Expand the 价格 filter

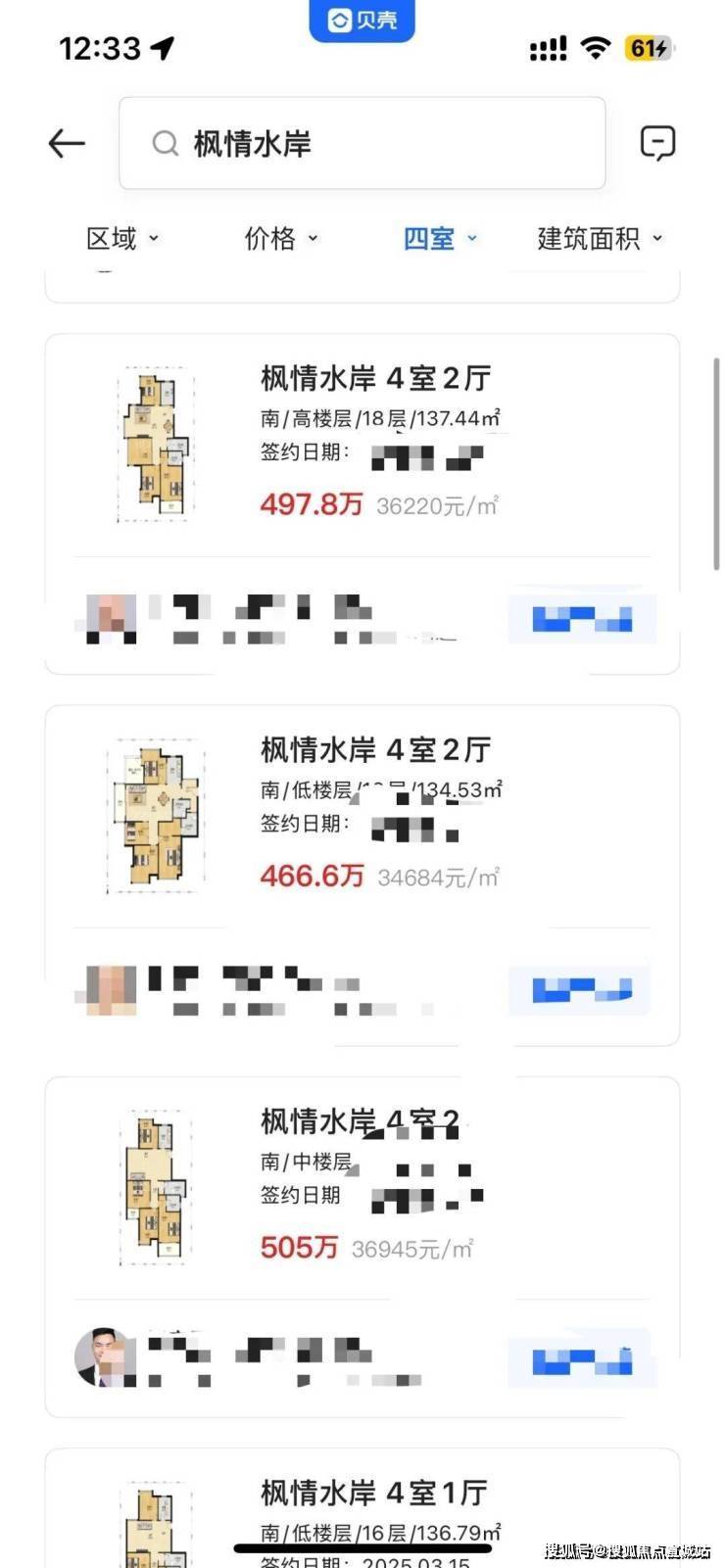(x=280, y=238)
